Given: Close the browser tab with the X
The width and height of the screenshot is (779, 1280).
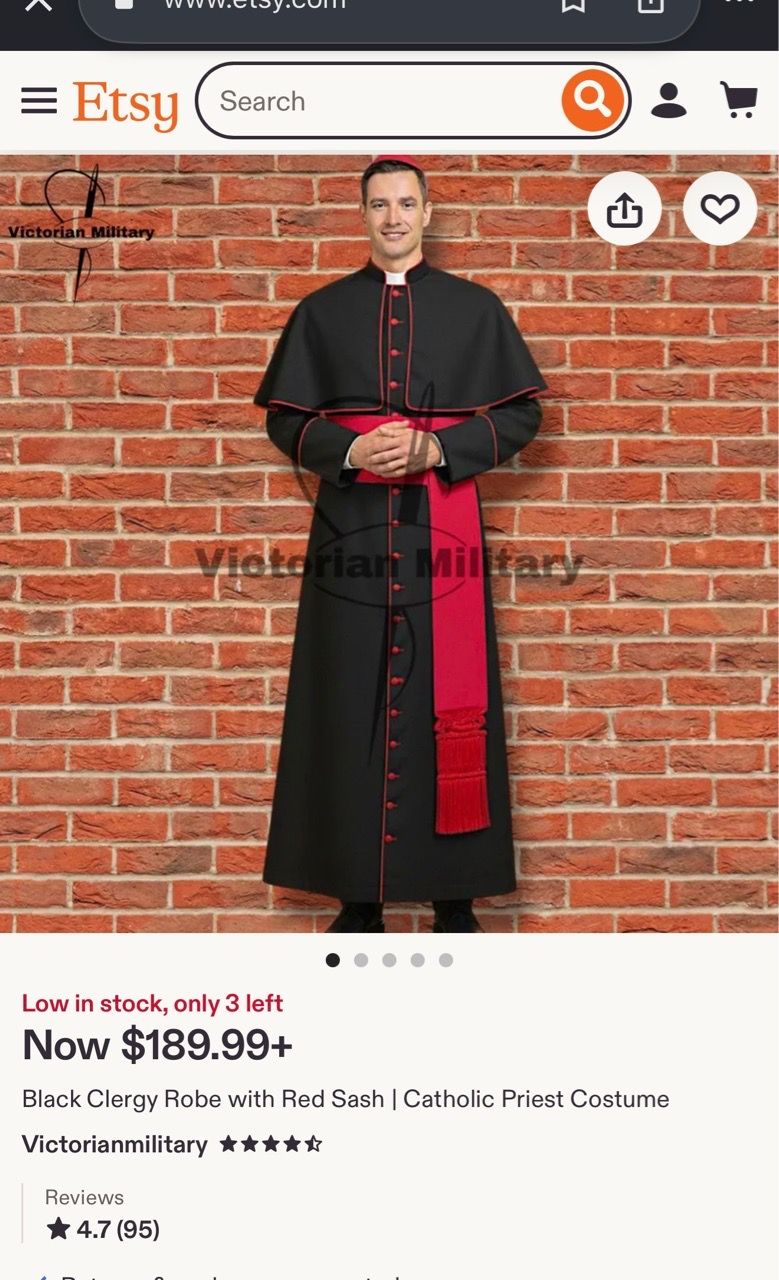Looking at the screenshot, I should pos(38,5).
